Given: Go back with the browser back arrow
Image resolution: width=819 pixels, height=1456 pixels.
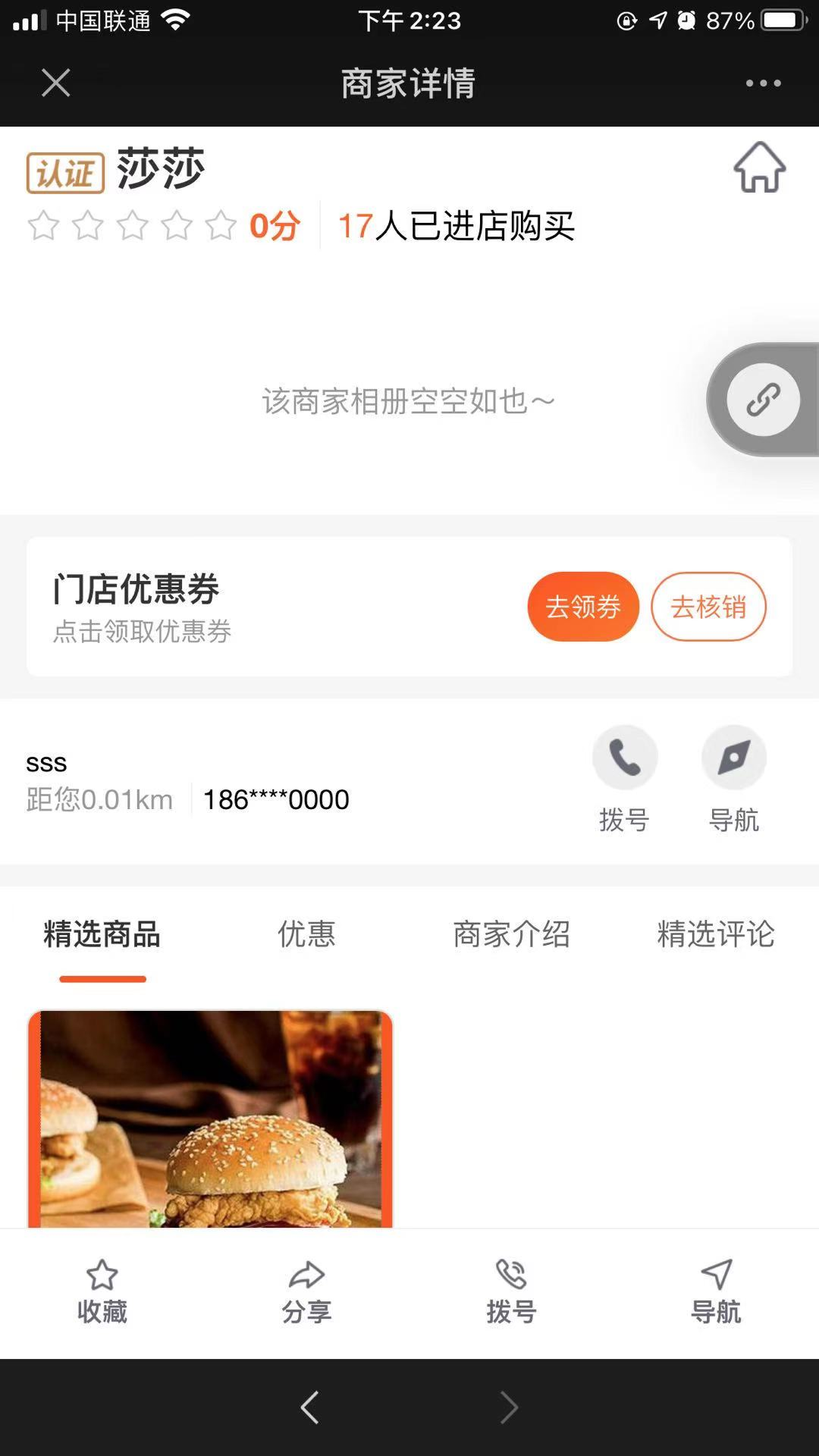Looking at the screenshot, I should pos(309,1407).
